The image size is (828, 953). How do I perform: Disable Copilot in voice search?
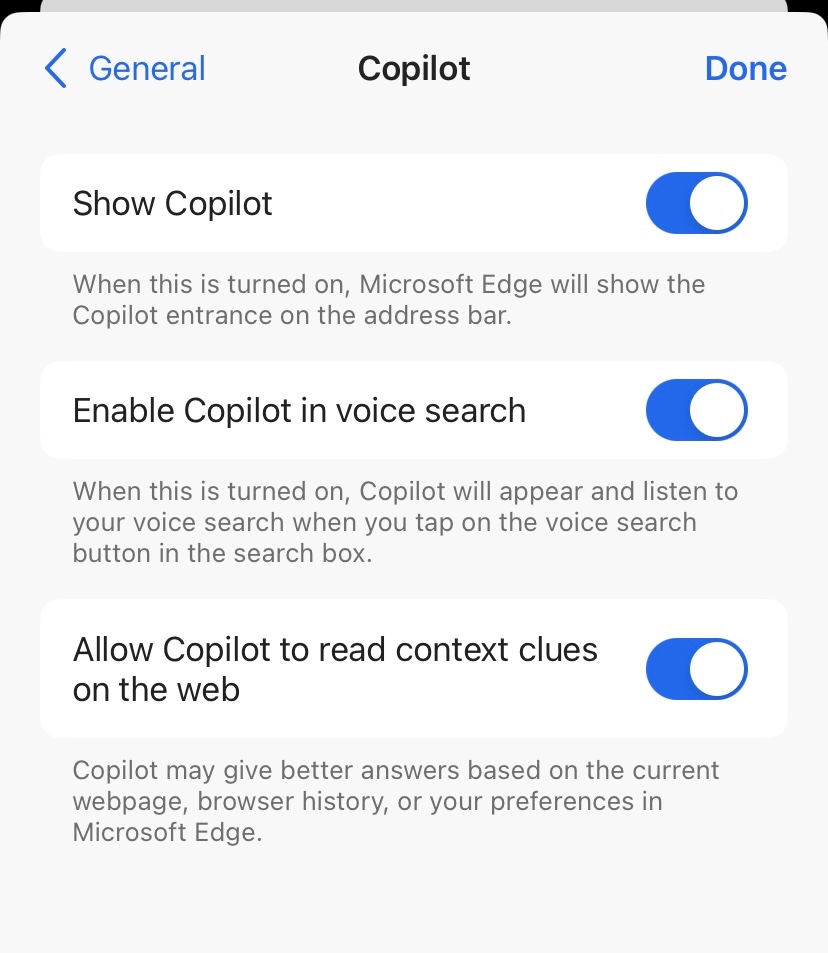[x=696, y=411]
